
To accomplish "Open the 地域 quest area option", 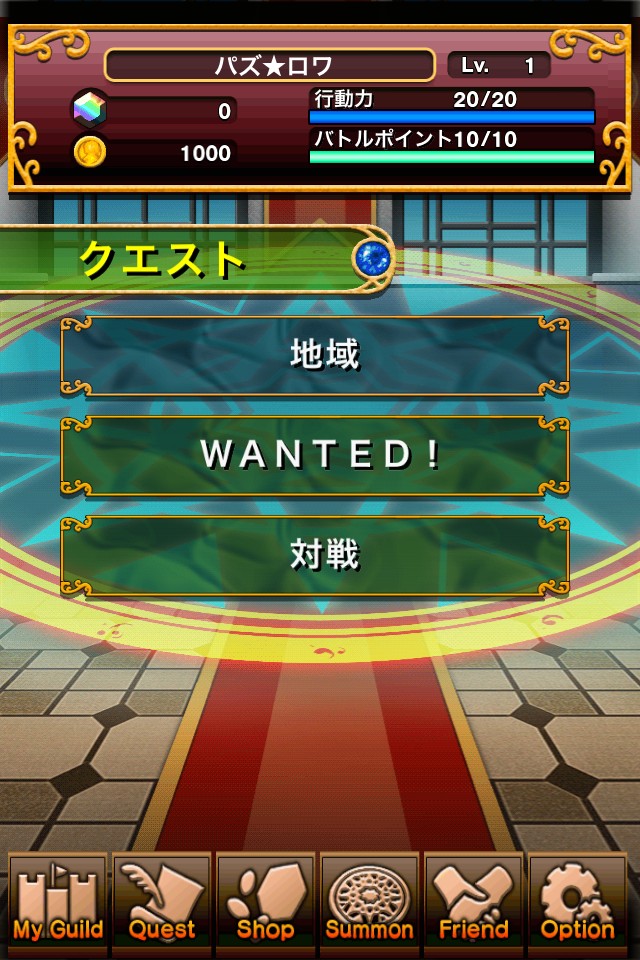I will 315,356.
